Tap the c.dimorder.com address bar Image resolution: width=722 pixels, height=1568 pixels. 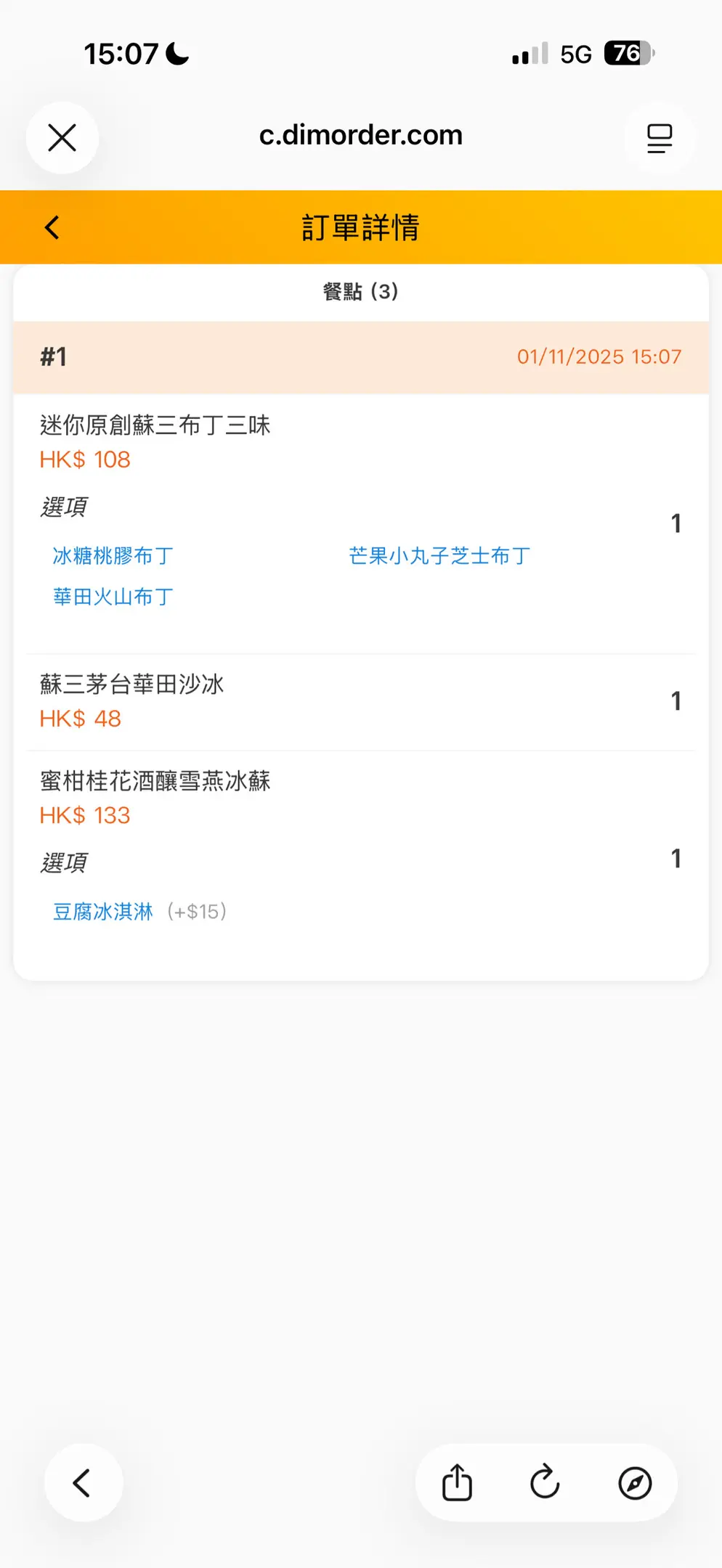(361, 136)
